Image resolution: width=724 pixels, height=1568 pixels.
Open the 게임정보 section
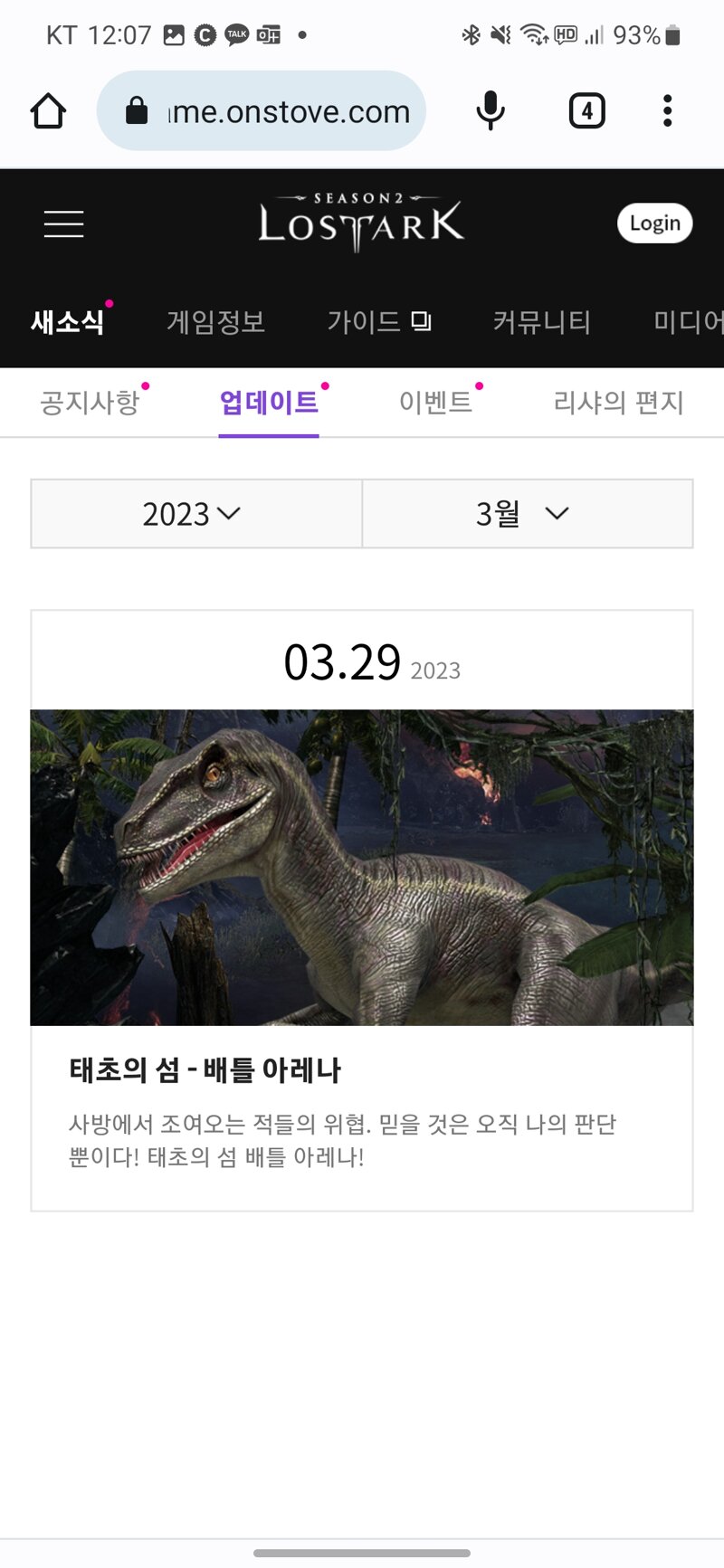coord(215,321)
